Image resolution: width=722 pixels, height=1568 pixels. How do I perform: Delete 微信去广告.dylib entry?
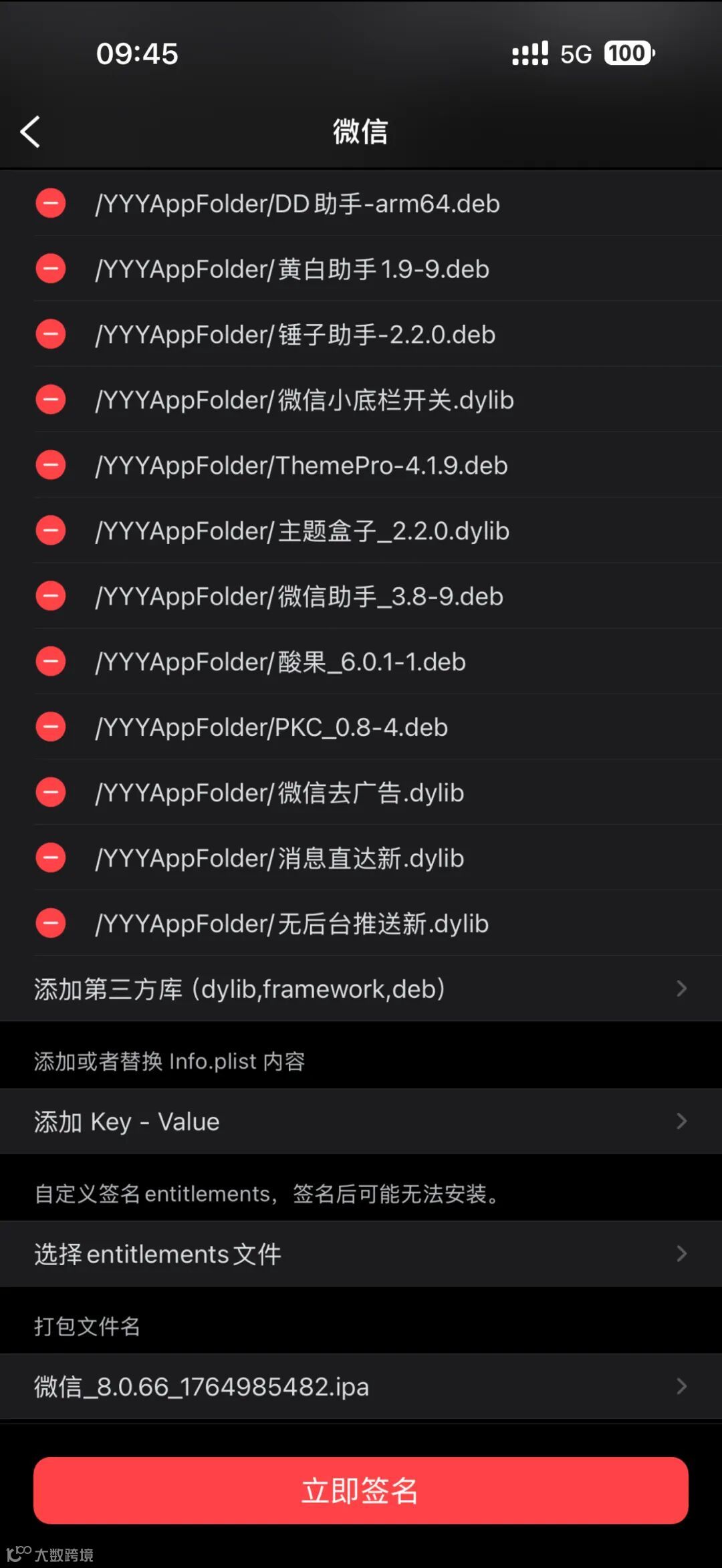click(51, 793)
